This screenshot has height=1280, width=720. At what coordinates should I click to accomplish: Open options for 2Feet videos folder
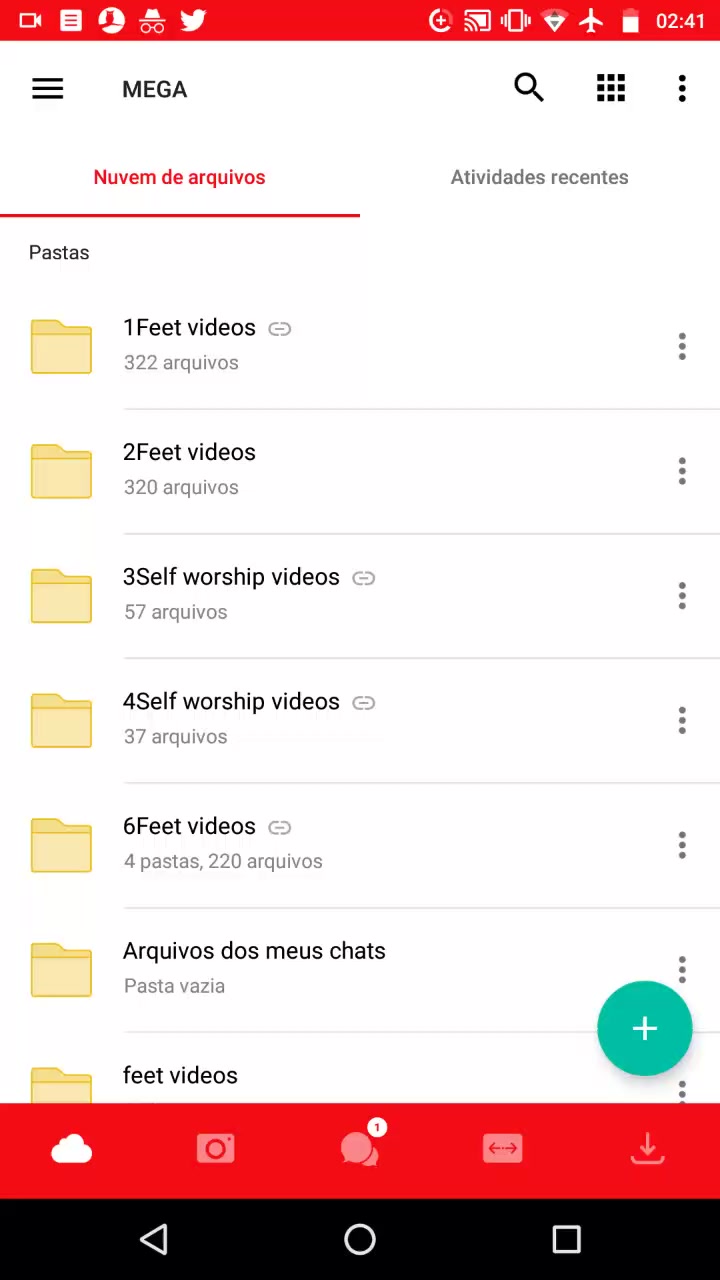tap(682, 471)
